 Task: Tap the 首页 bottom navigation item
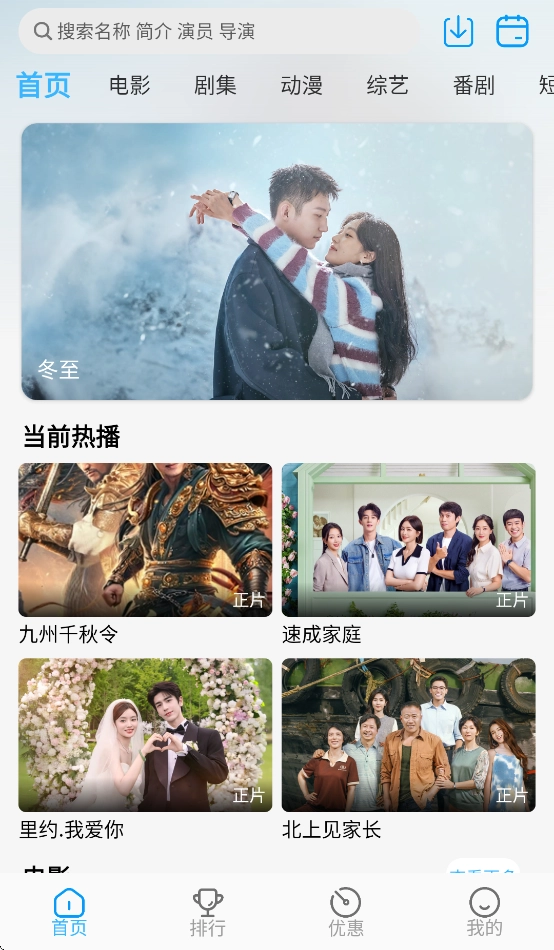pos(69,912)
